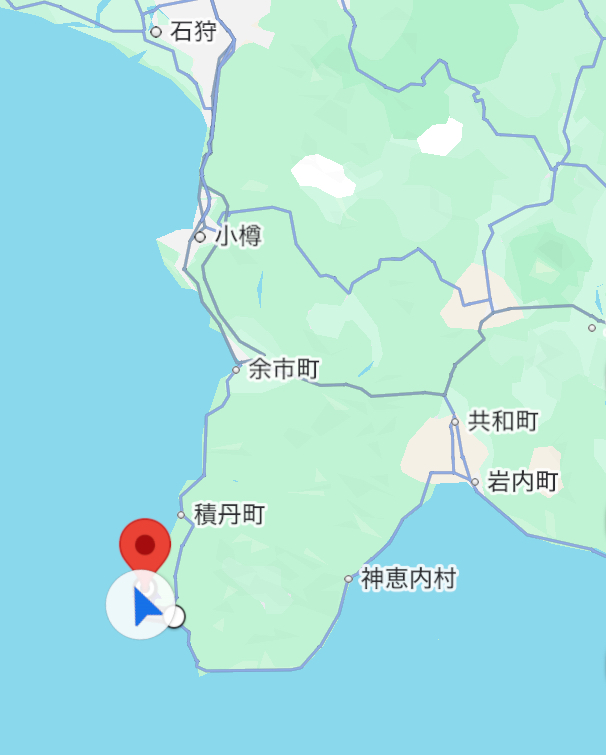Tap the red dropped pin marker
The height and width of the screenshot is (755, 606).
[x=145, y=546]
